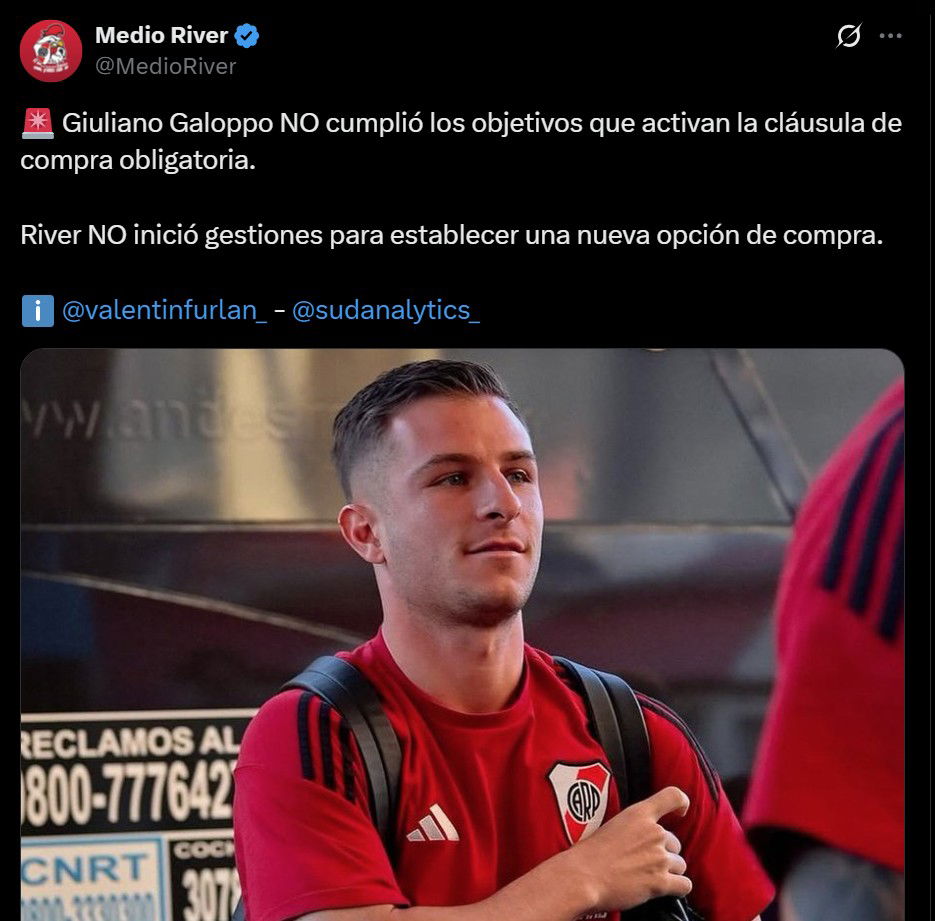This screenshot has width=935, height=921.
Task: Open Medio River's profile avatar
Action: 50,50
